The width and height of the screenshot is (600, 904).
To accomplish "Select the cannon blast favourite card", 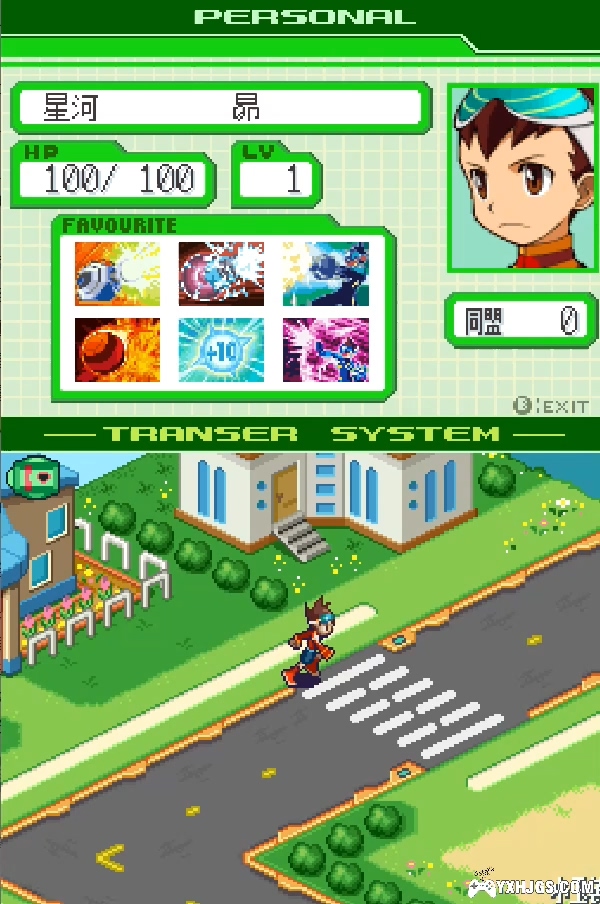I will (117, 273).
